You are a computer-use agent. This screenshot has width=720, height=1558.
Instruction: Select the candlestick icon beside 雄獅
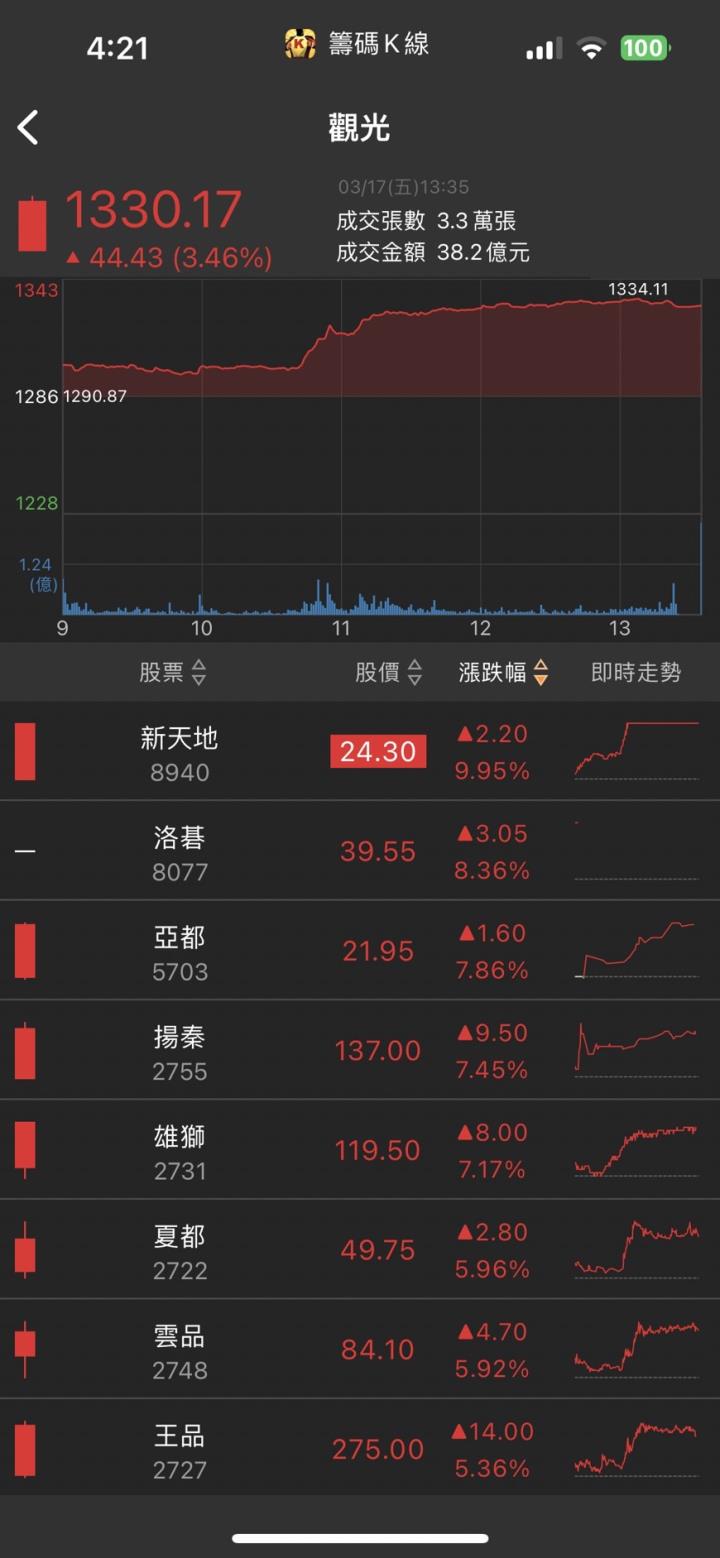coord(24,1150)
